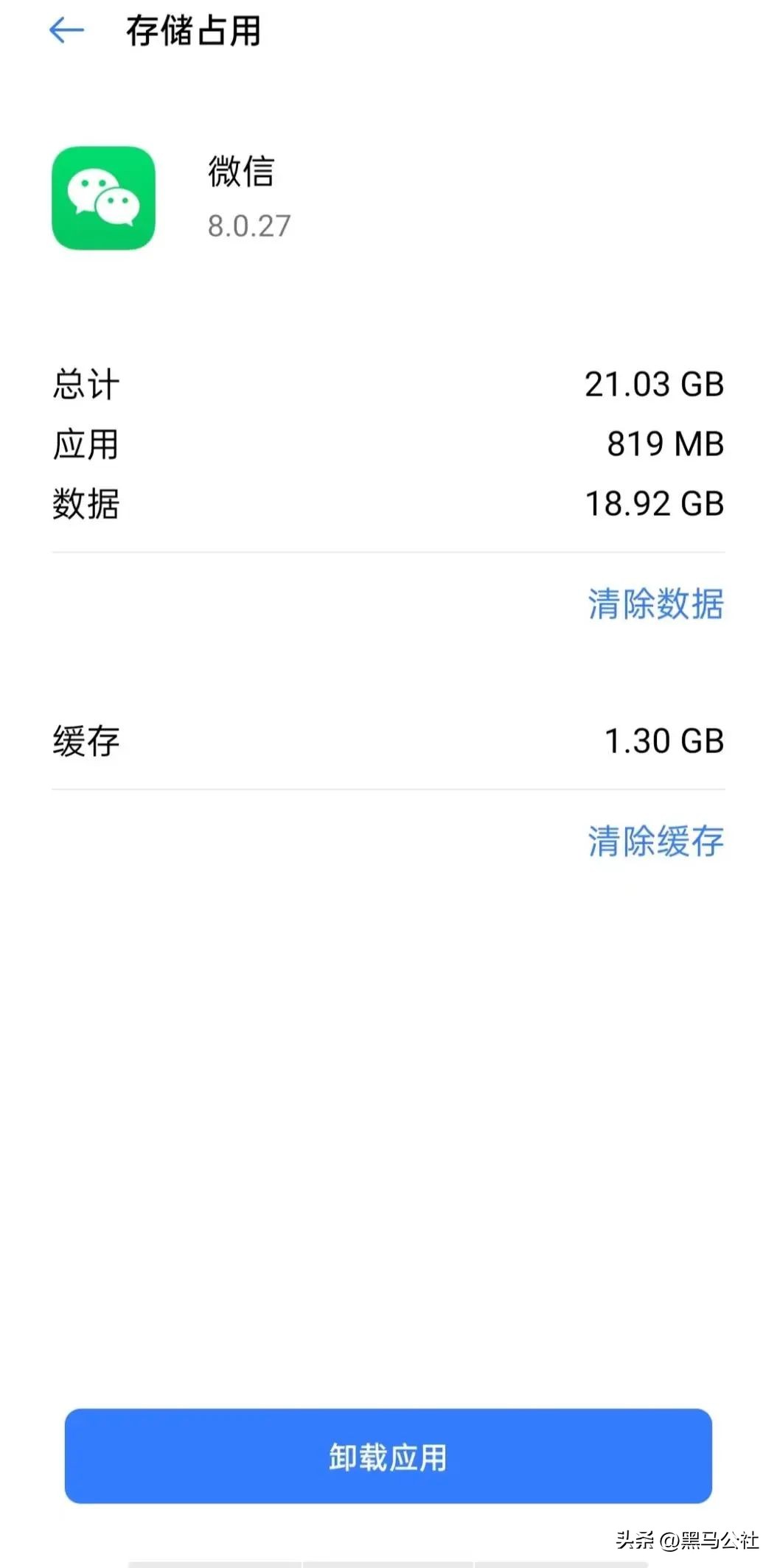Select 清除缓存 to clear cache
Screen dimensions: 777x1568
tap(655, 839)
